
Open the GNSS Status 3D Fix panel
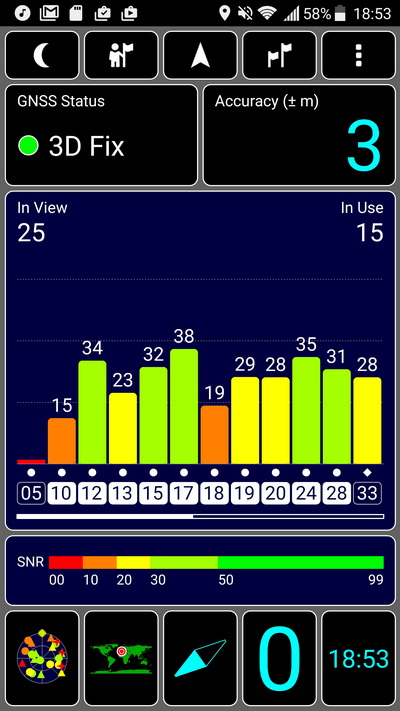tap(102, 135)
